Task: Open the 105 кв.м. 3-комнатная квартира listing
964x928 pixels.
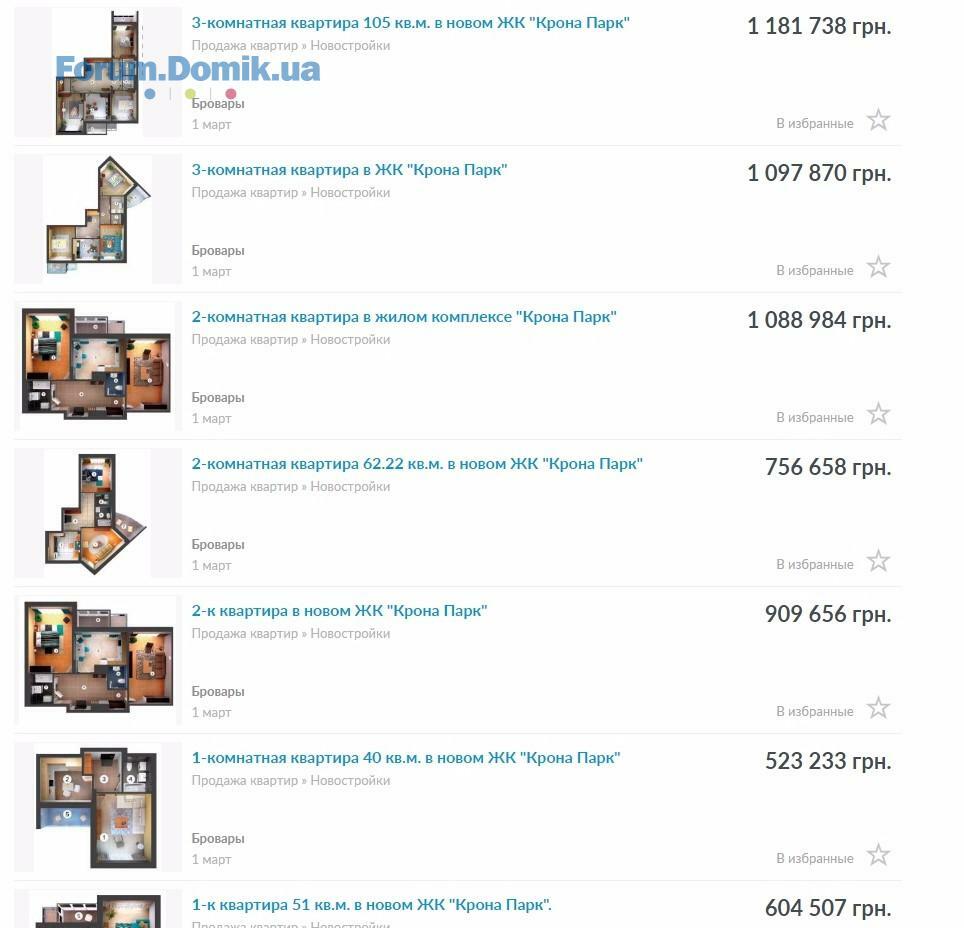Action: point(410,23)
